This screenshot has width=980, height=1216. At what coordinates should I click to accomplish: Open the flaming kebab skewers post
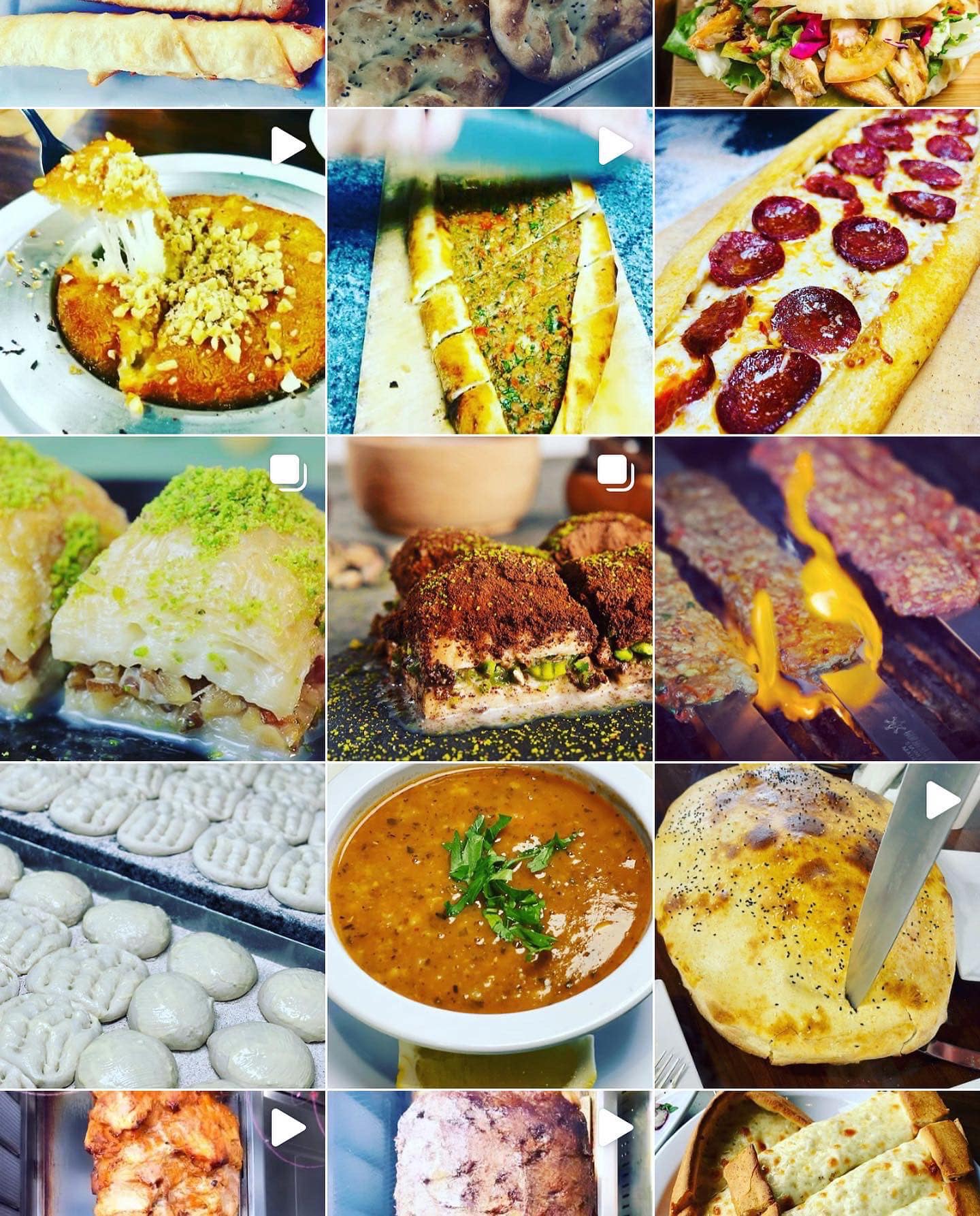[x=817, y=598]
